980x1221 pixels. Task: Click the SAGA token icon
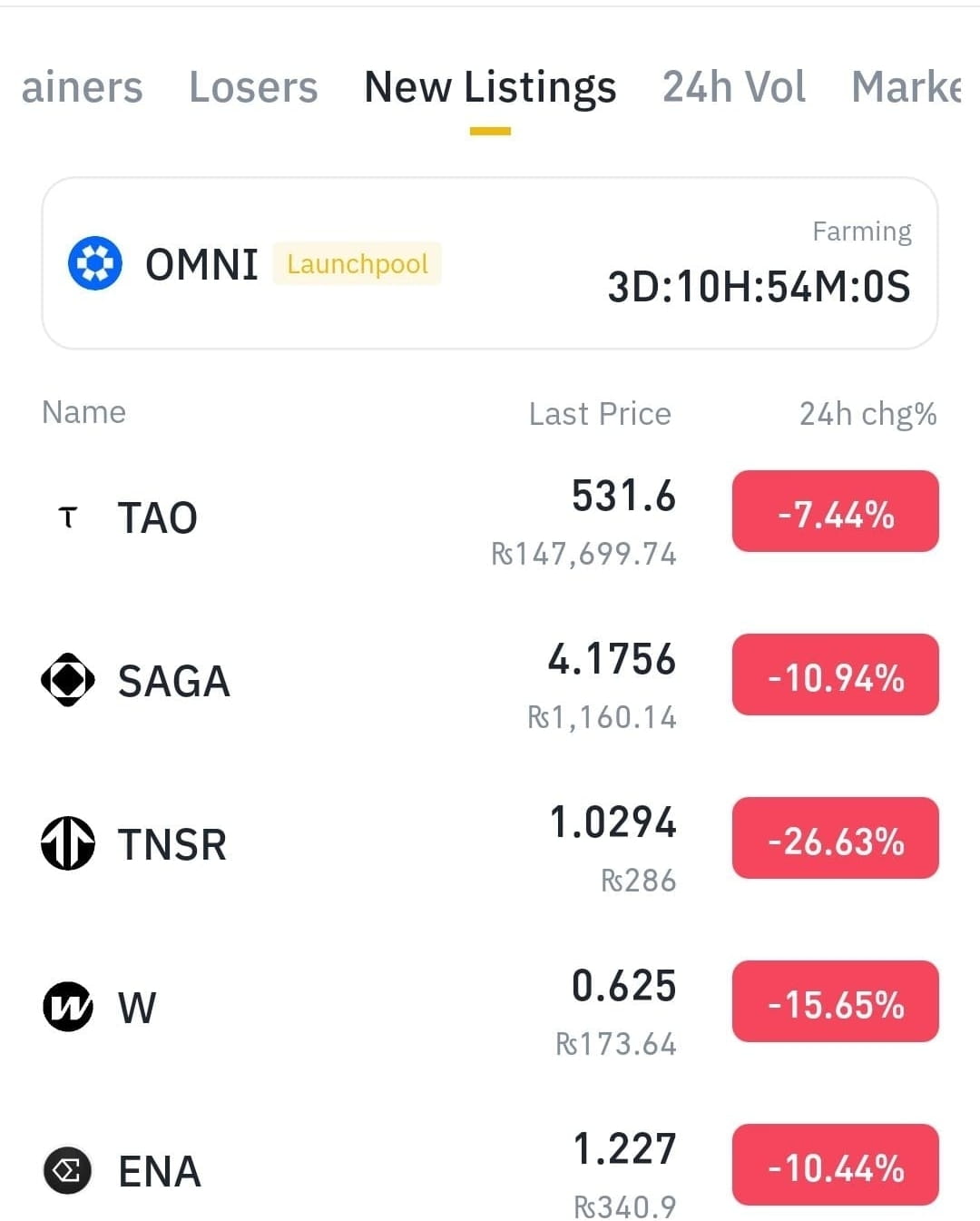click(x=68, y=680)
